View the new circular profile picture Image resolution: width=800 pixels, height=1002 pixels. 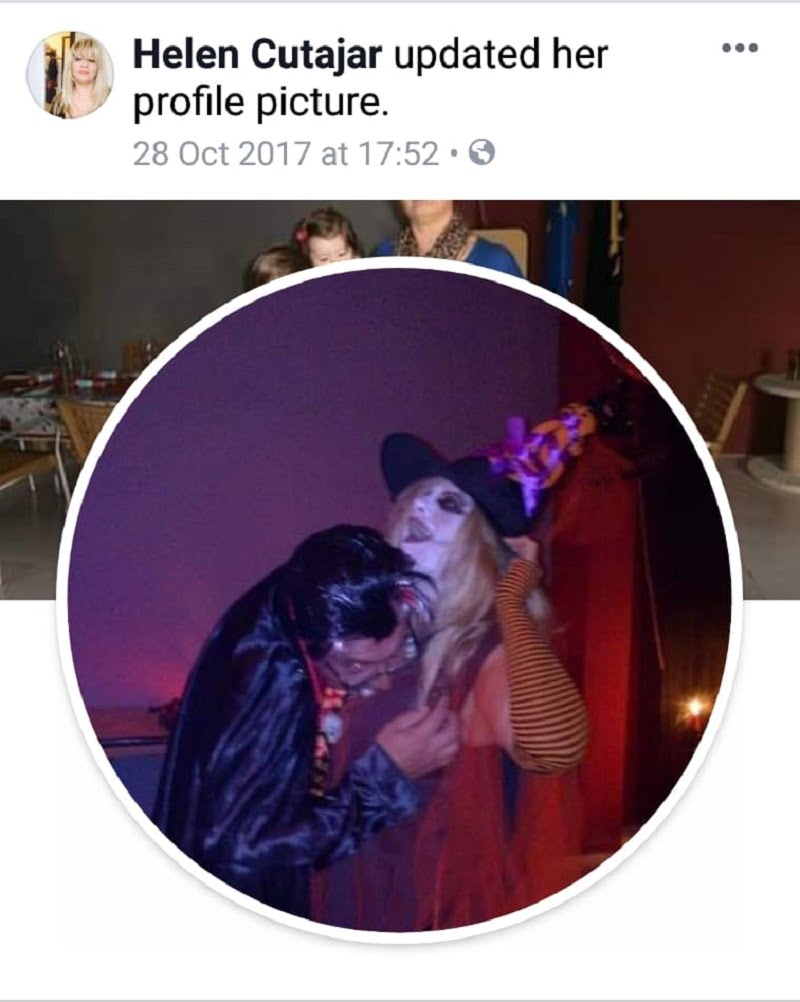pos(400,600)
